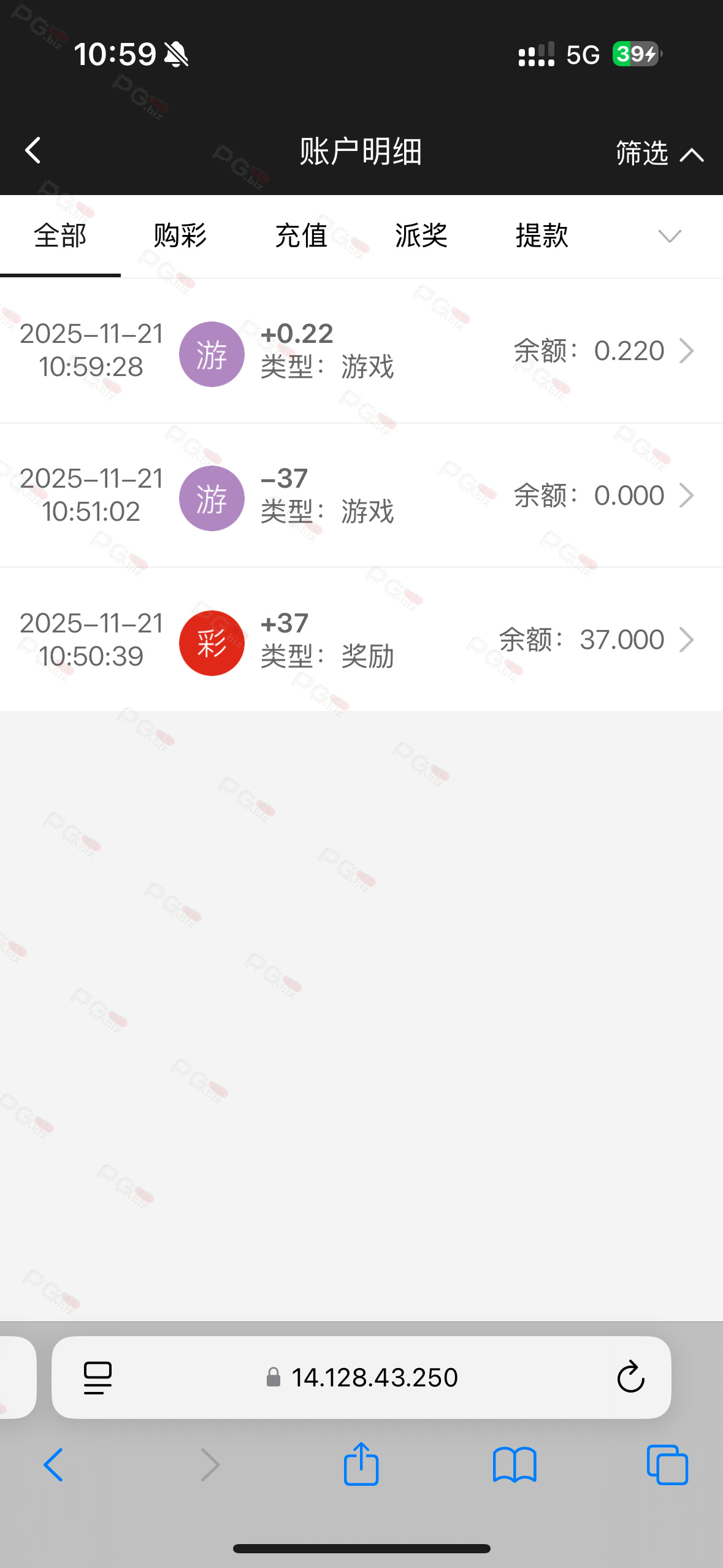Open Safari bookmarks
723x1568 pixels.
coord(515,1465)
